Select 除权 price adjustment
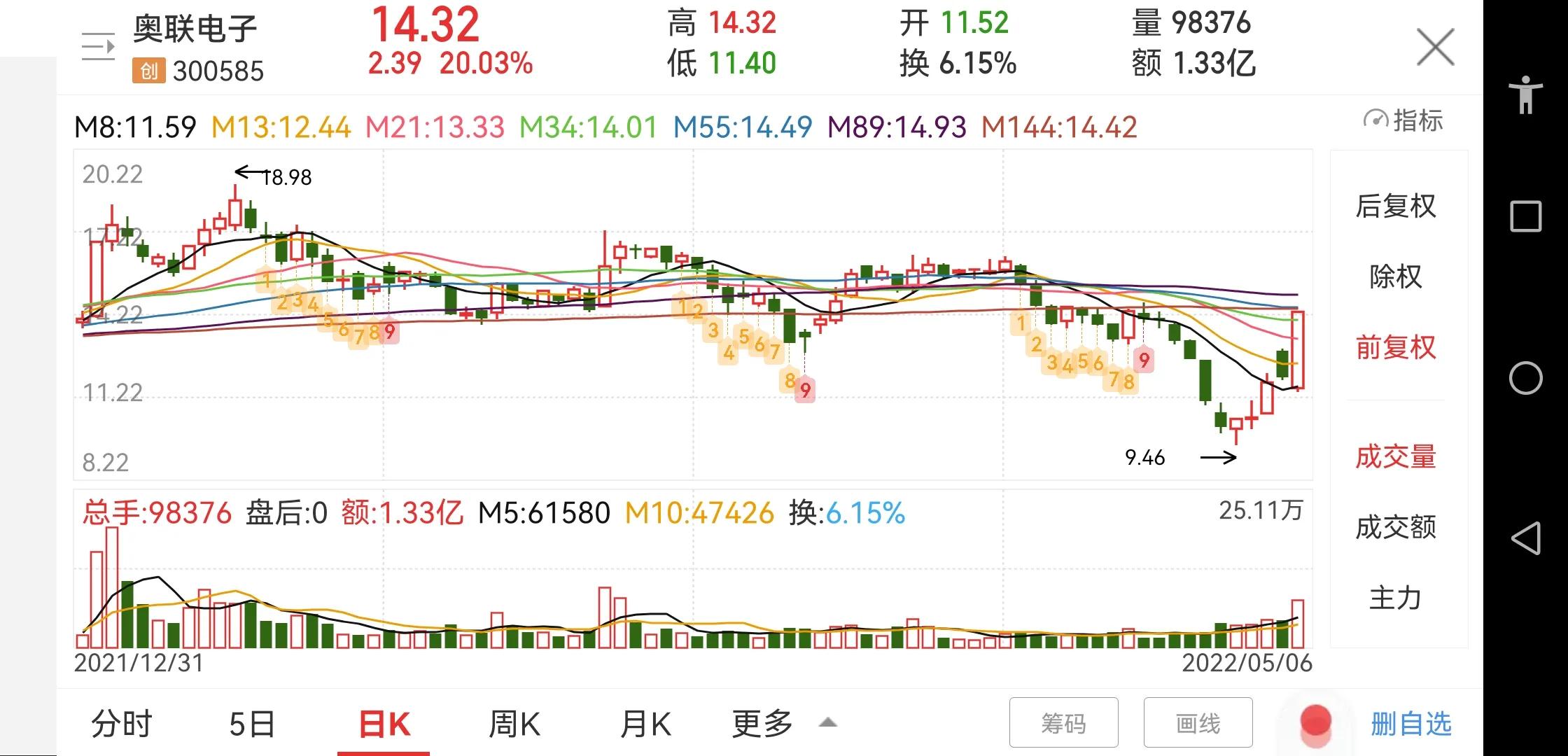 pos(1396,276)
